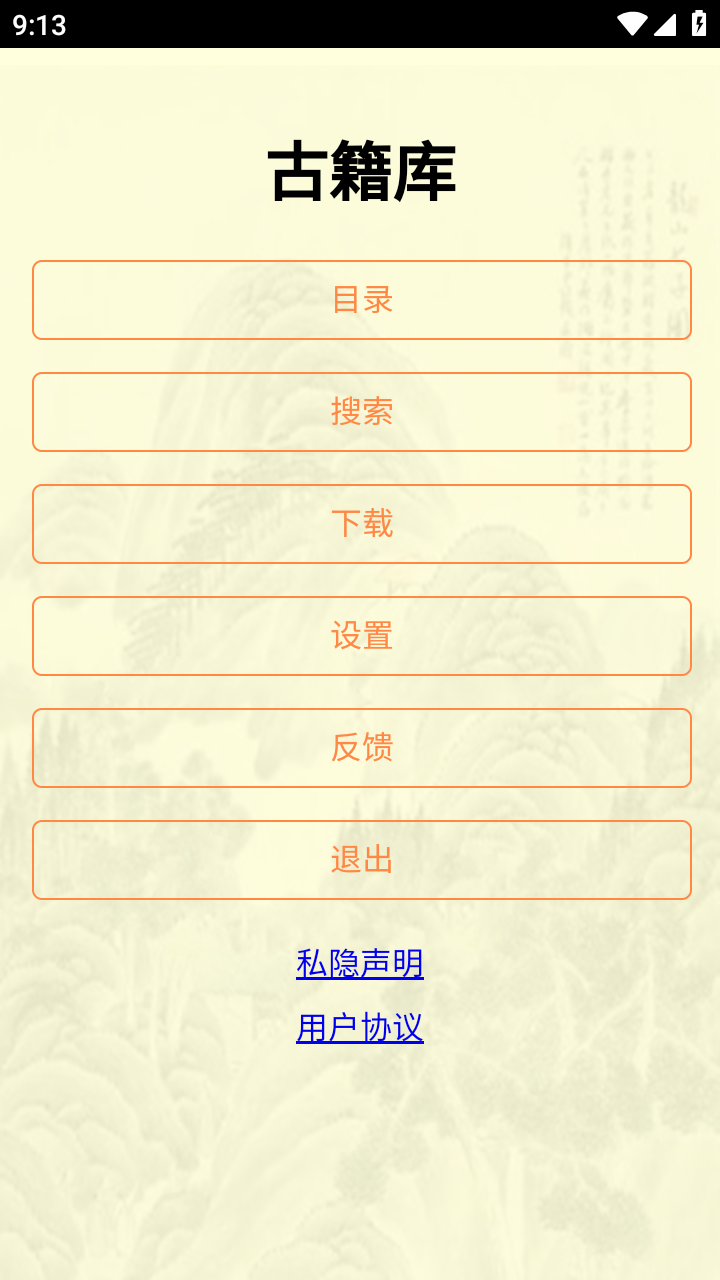The image size is (720, 1280).
Task: Tap the battery charging indicator icon
Action: pyautogui.click(x=699, y=23)
